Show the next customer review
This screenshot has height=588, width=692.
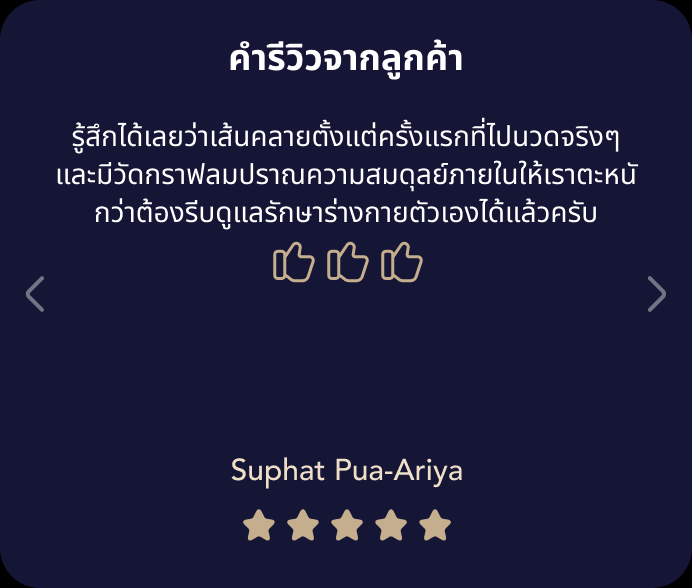click(x=656, y=294)
